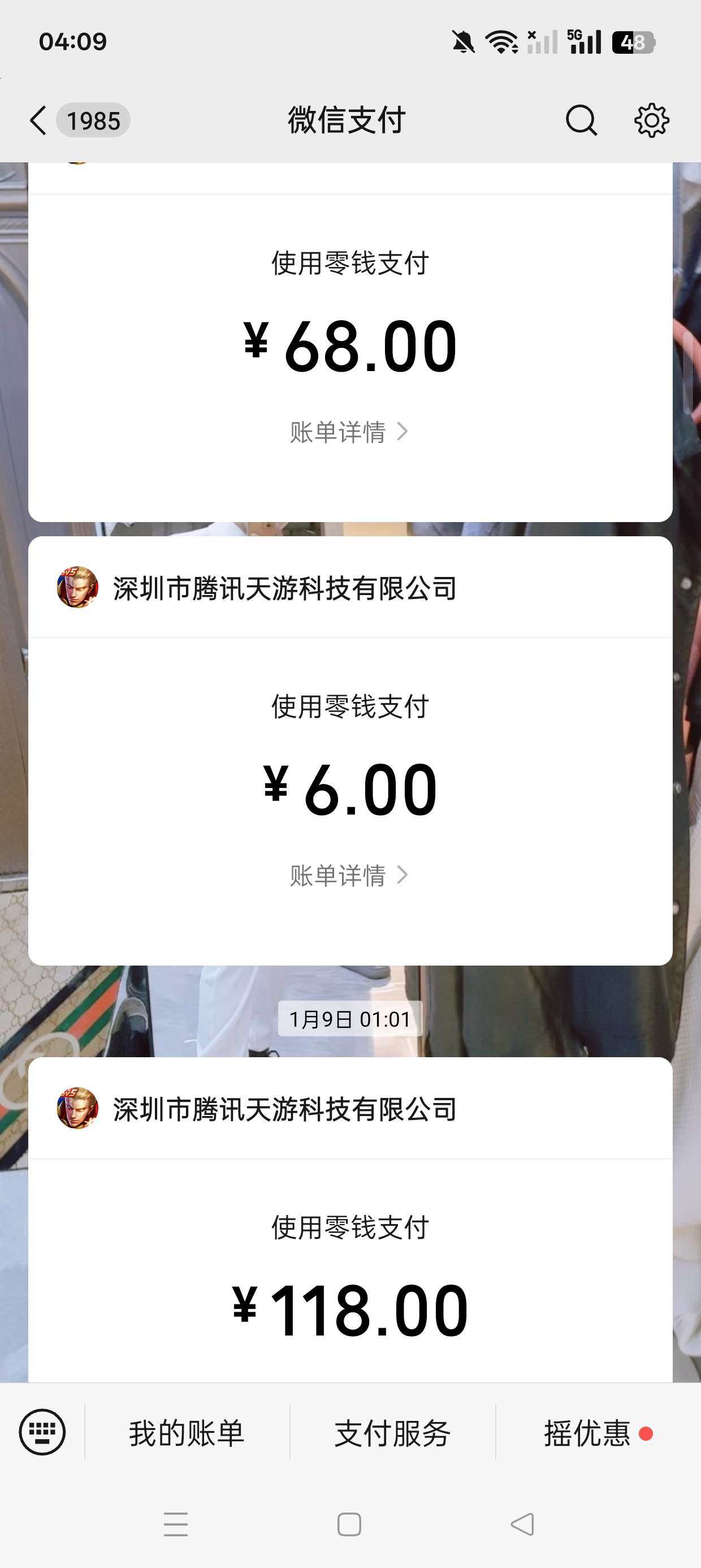Open the search icon in the top bar
701x1568 pixels.
tap(581, 120)
